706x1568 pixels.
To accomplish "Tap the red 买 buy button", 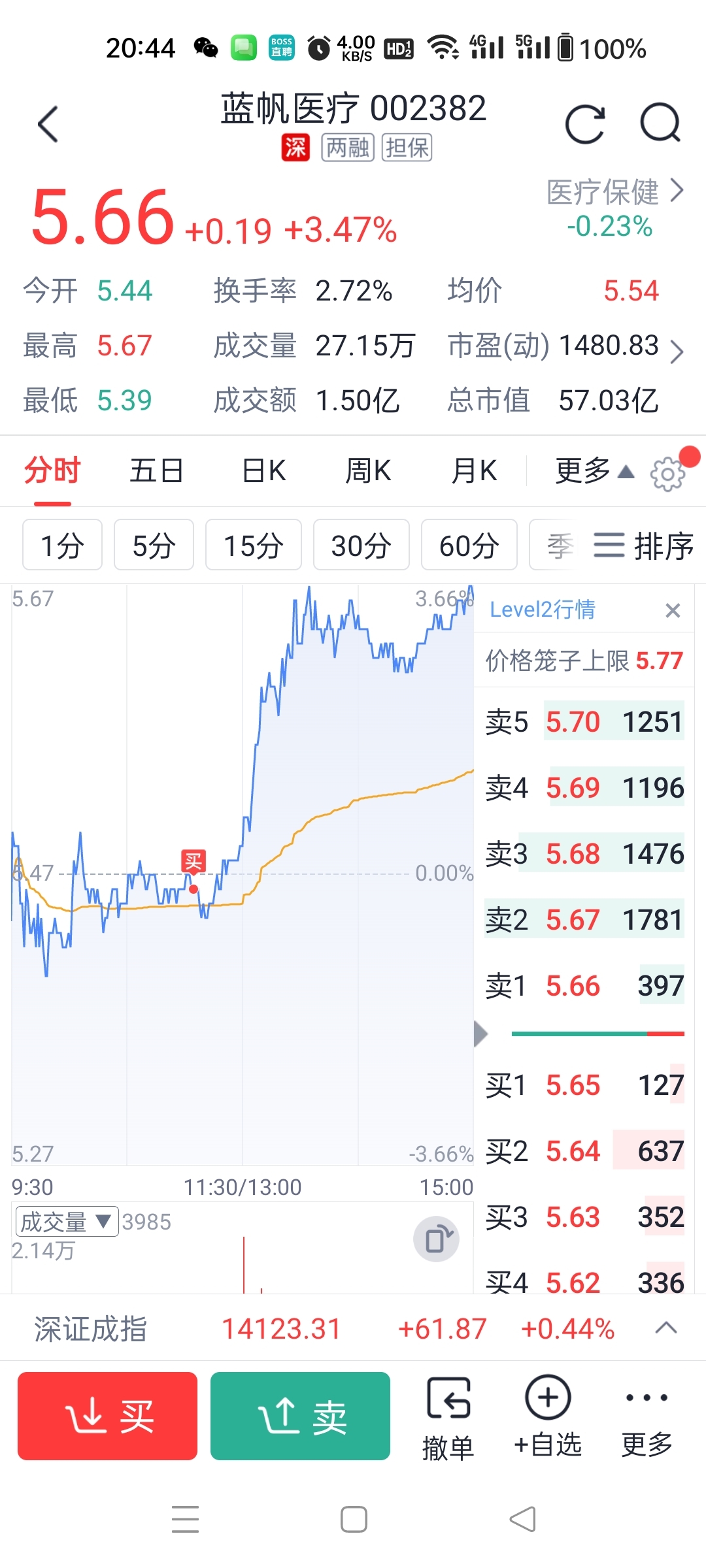I will pos(107,1416).
